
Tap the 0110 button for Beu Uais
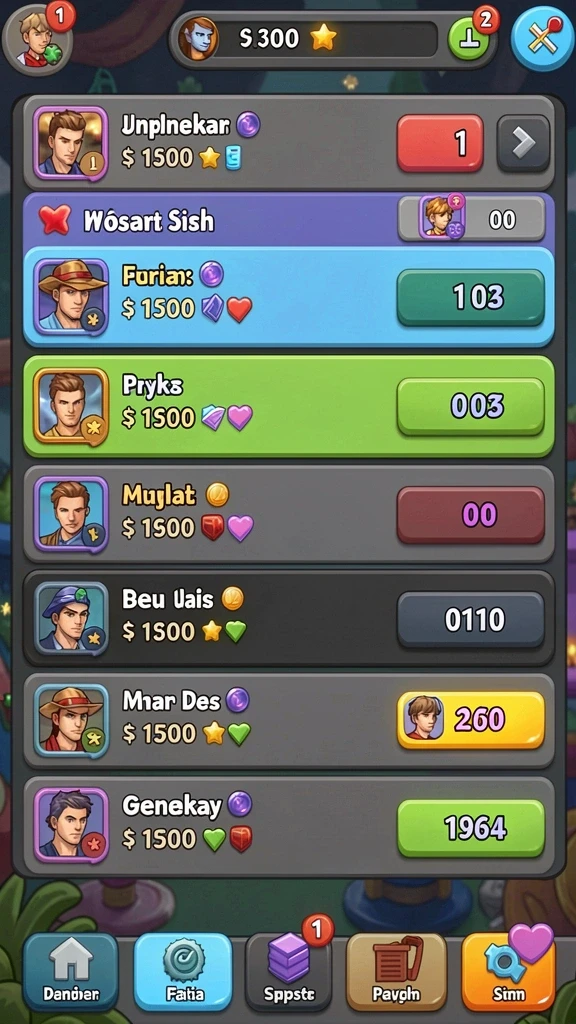coord(470,619)
